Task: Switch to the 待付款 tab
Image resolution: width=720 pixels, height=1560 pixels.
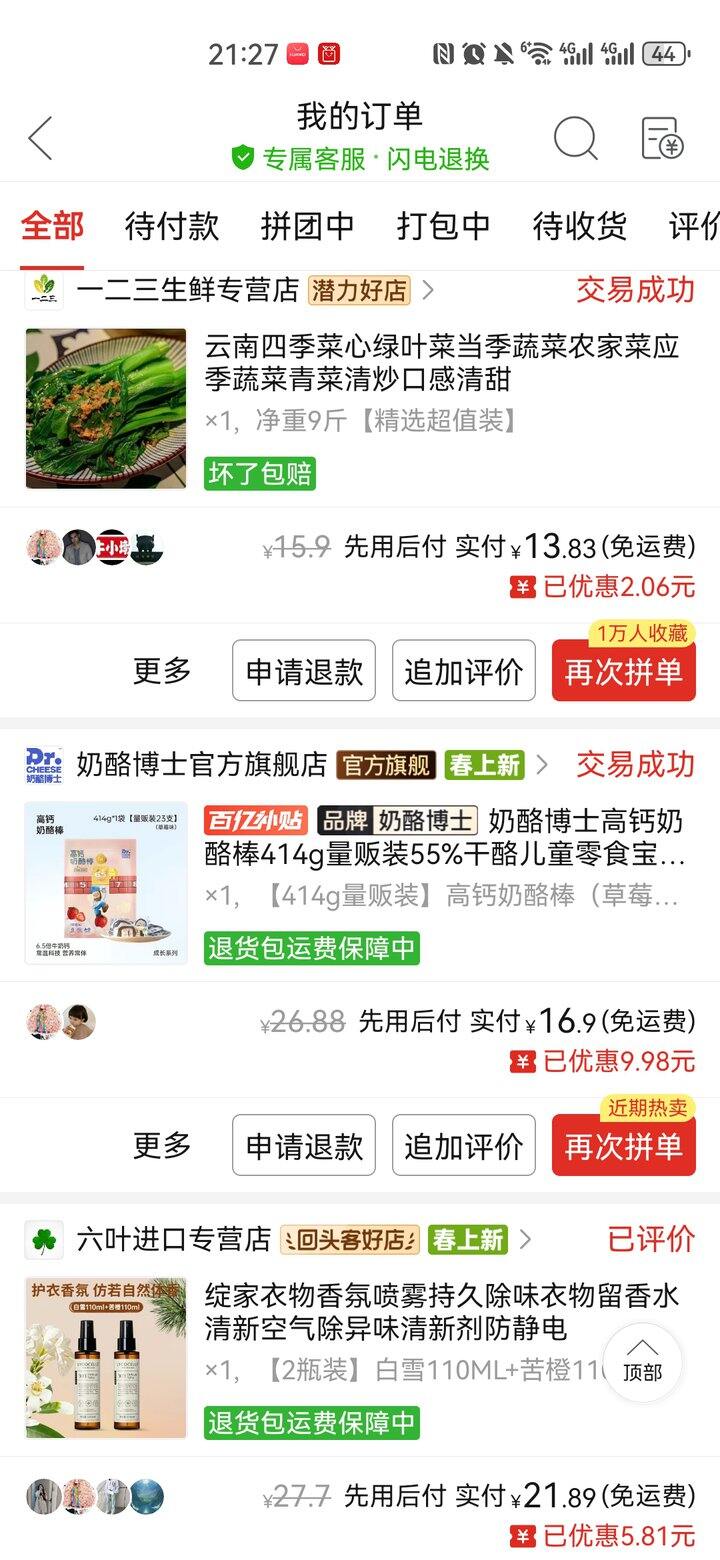Action: click(171, 226)
